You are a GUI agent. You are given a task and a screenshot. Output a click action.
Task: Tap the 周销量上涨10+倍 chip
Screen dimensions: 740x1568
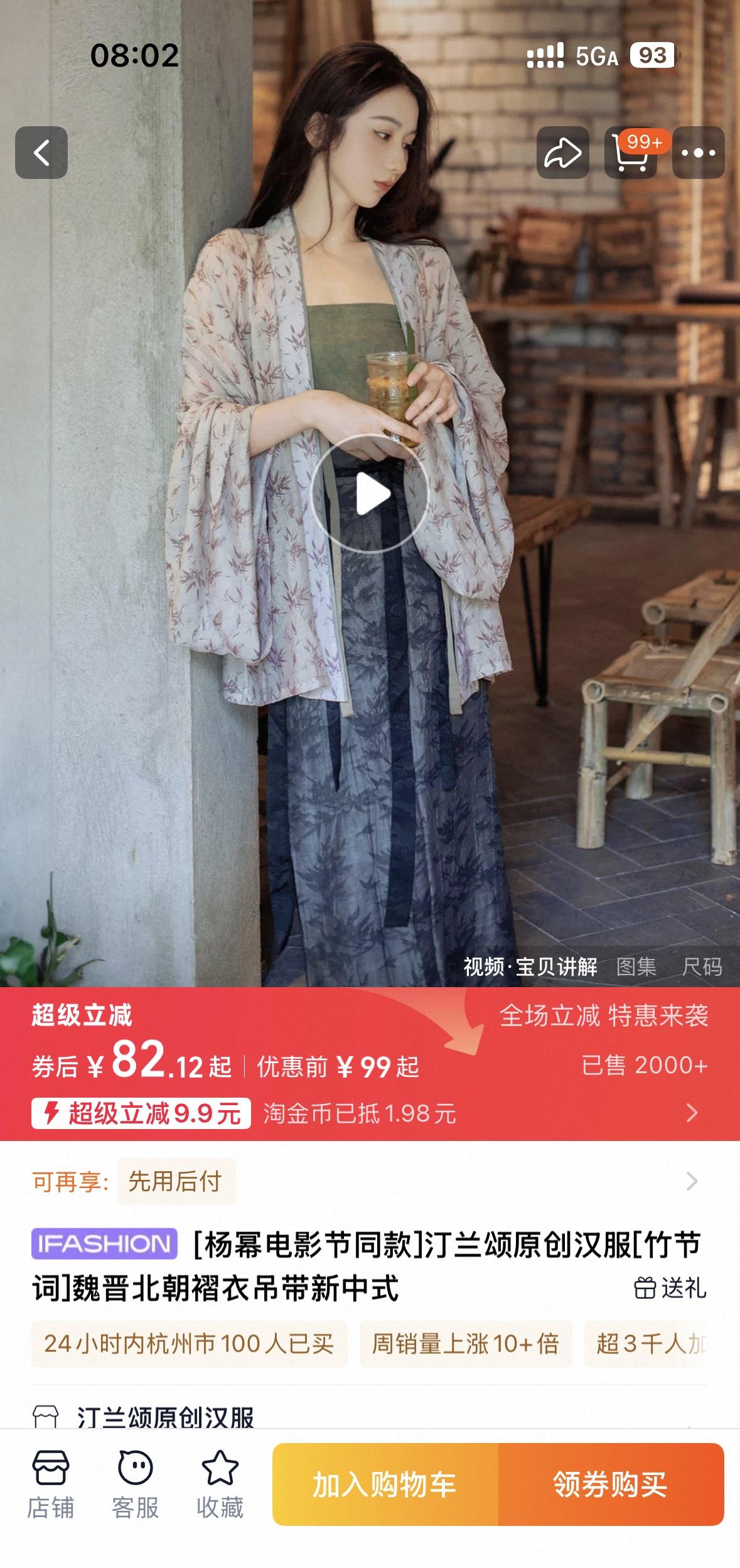coord(465,1343)
